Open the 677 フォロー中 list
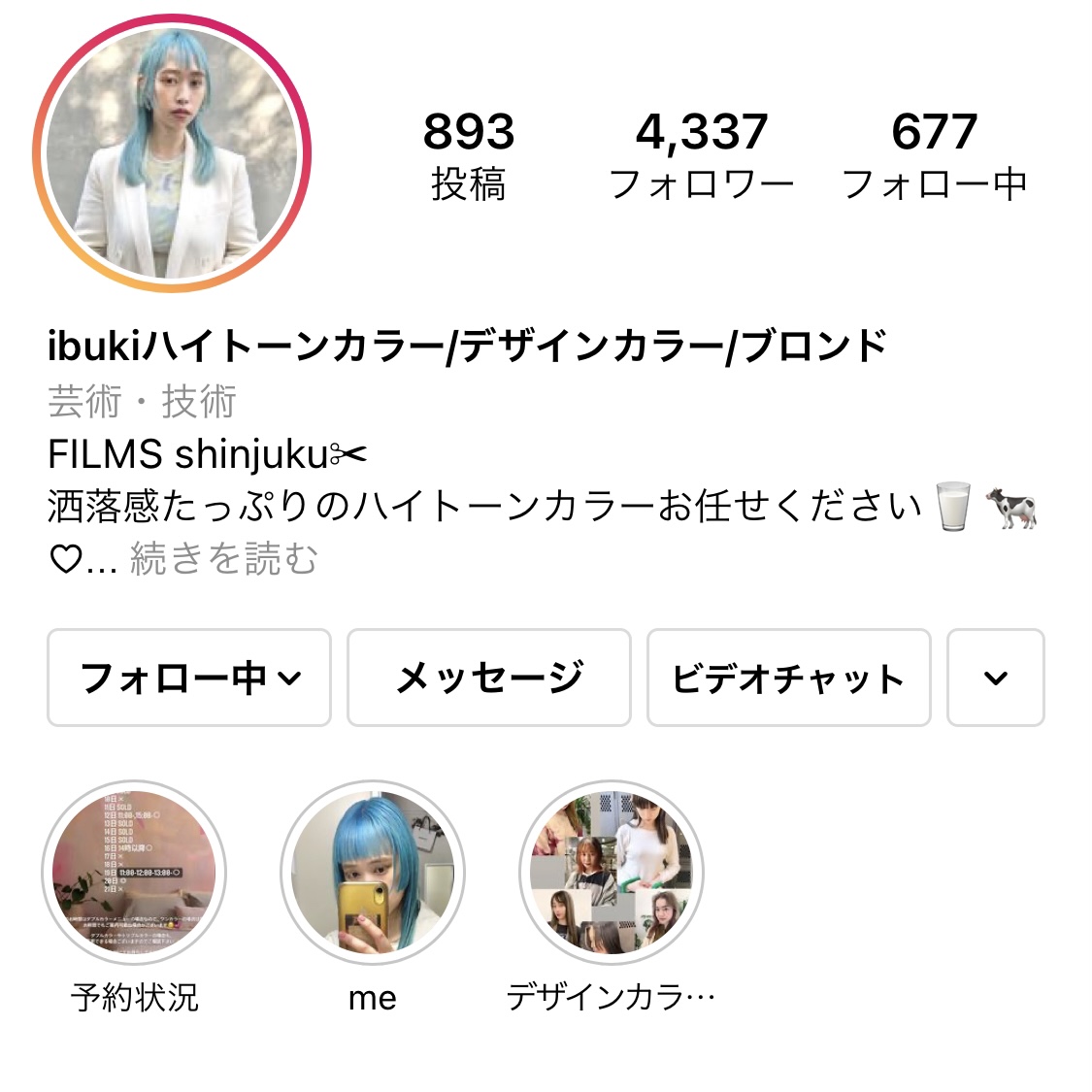Screen dimensions: 1092x1092 point(934,155)
